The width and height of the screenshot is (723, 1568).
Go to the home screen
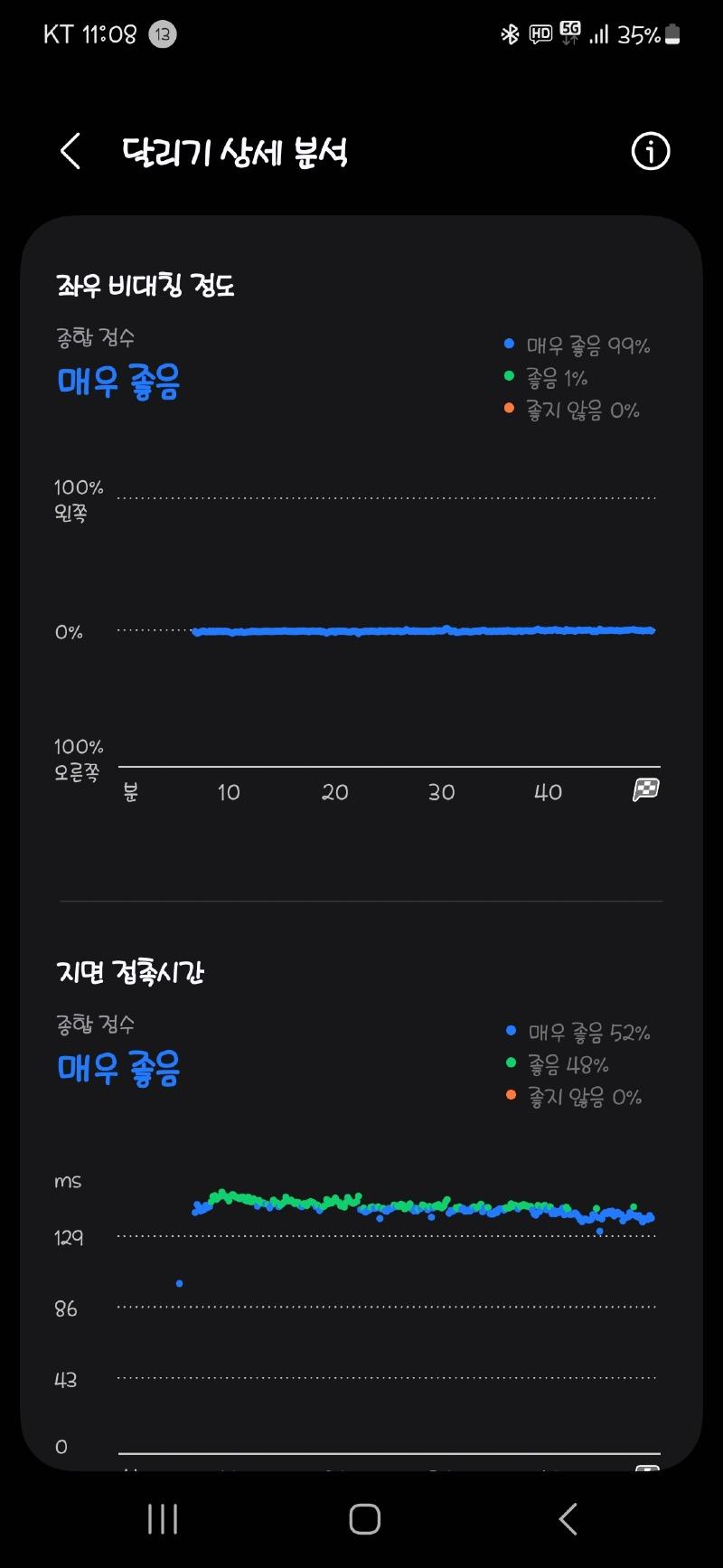coord(364,1519)
